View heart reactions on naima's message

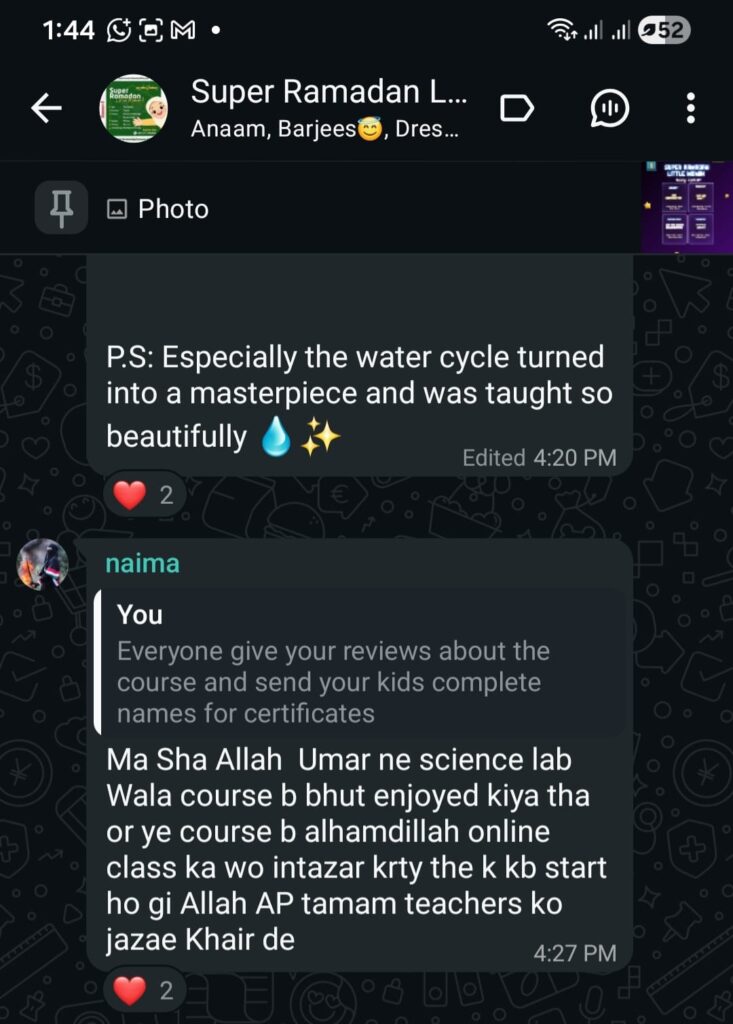(144, 990)
